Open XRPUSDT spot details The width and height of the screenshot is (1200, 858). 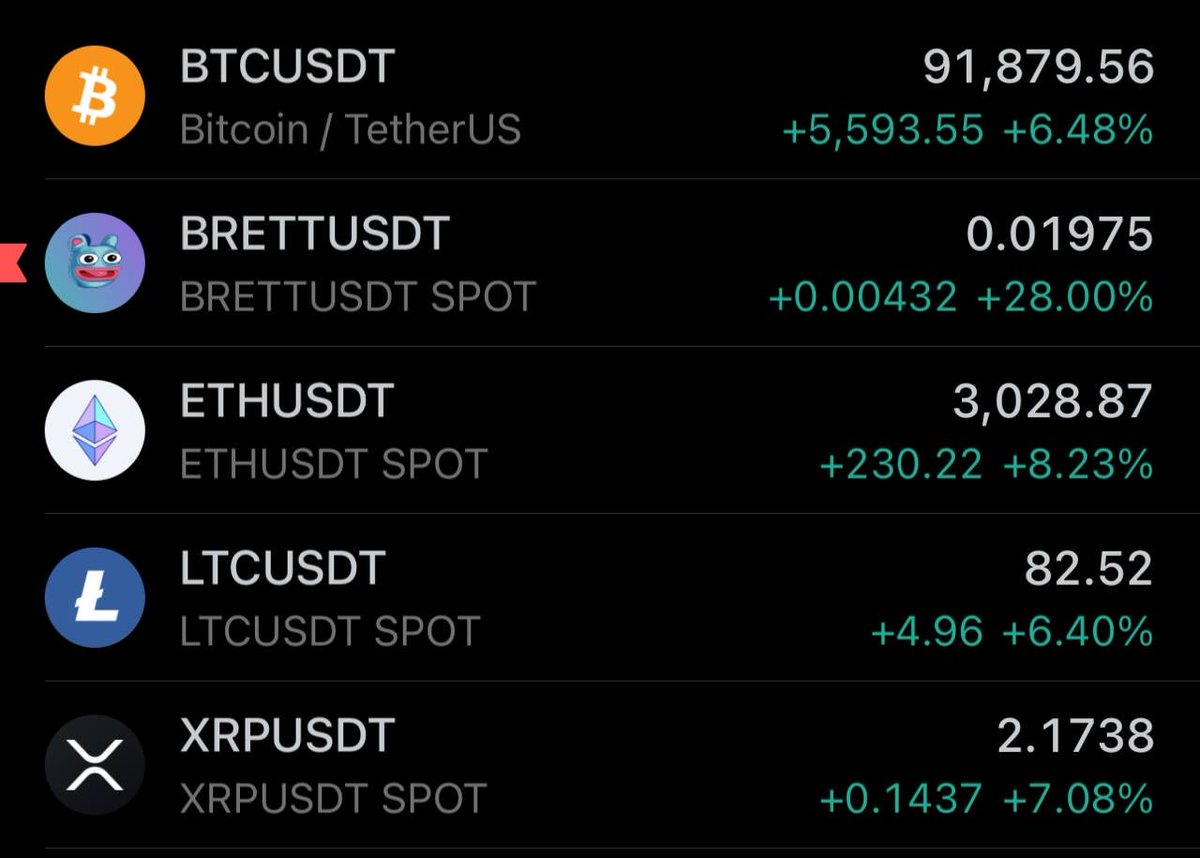(600, 766)
